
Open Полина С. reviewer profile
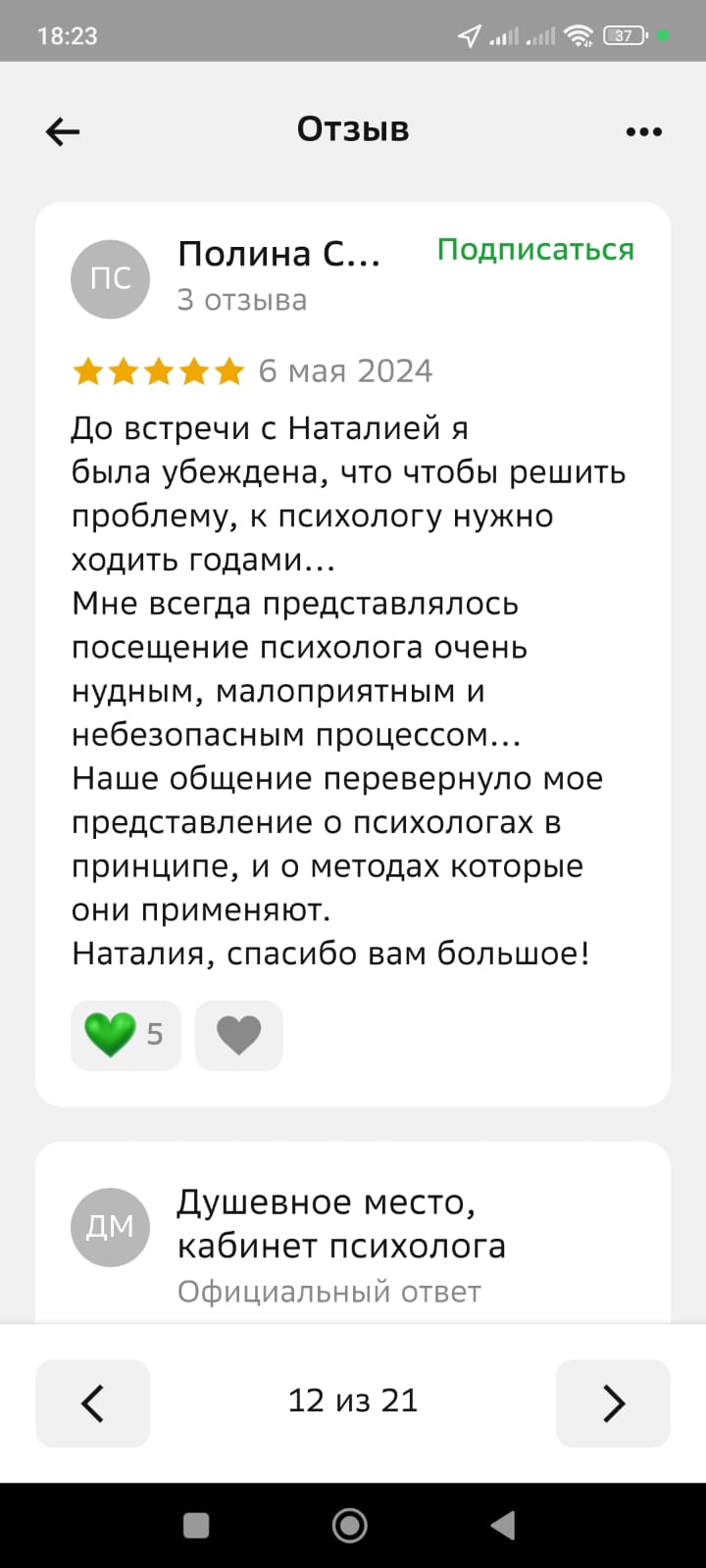pyautogui.click(x=278, y=254)
